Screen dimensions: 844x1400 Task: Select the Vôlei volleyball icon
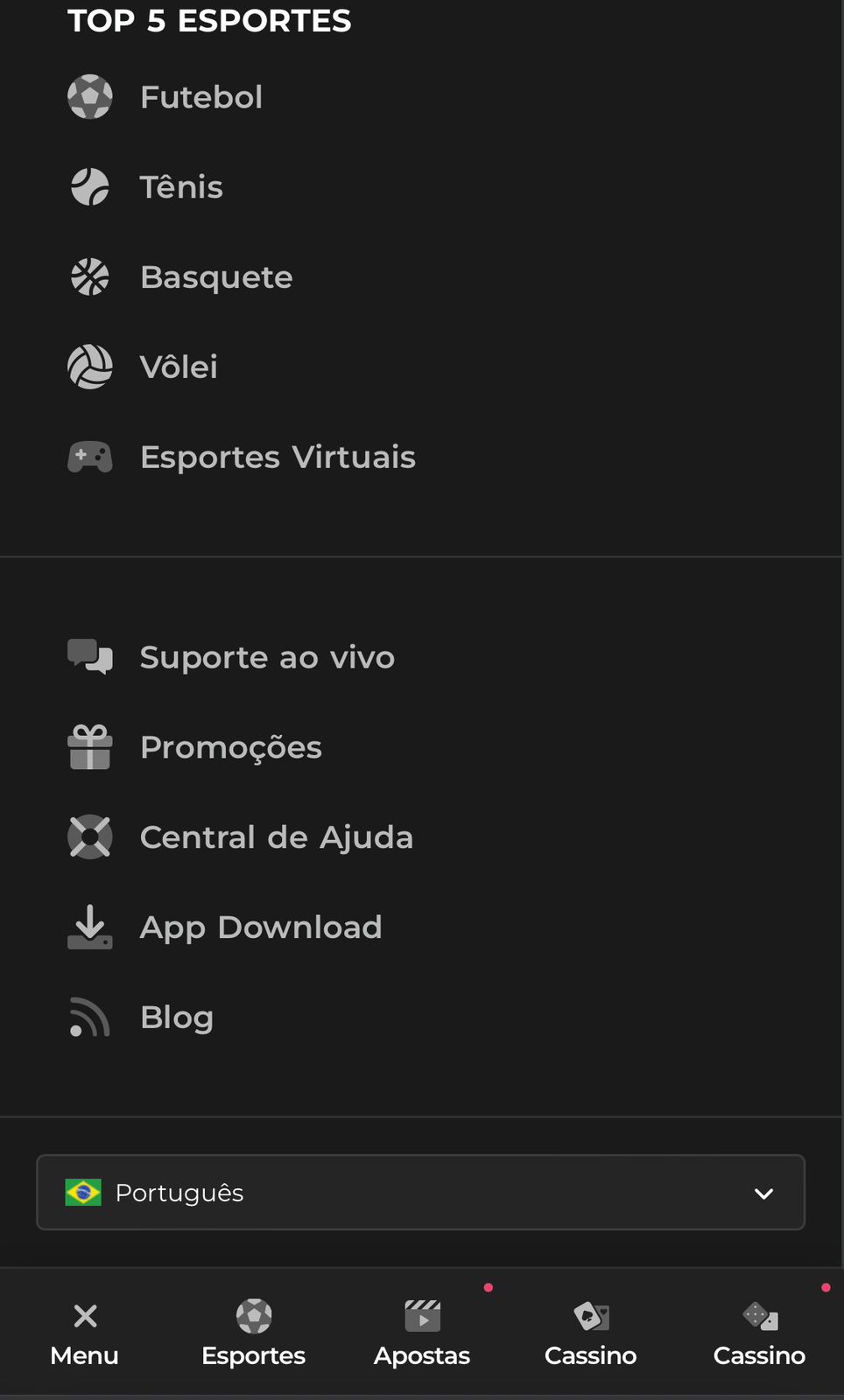click(89, 367)
